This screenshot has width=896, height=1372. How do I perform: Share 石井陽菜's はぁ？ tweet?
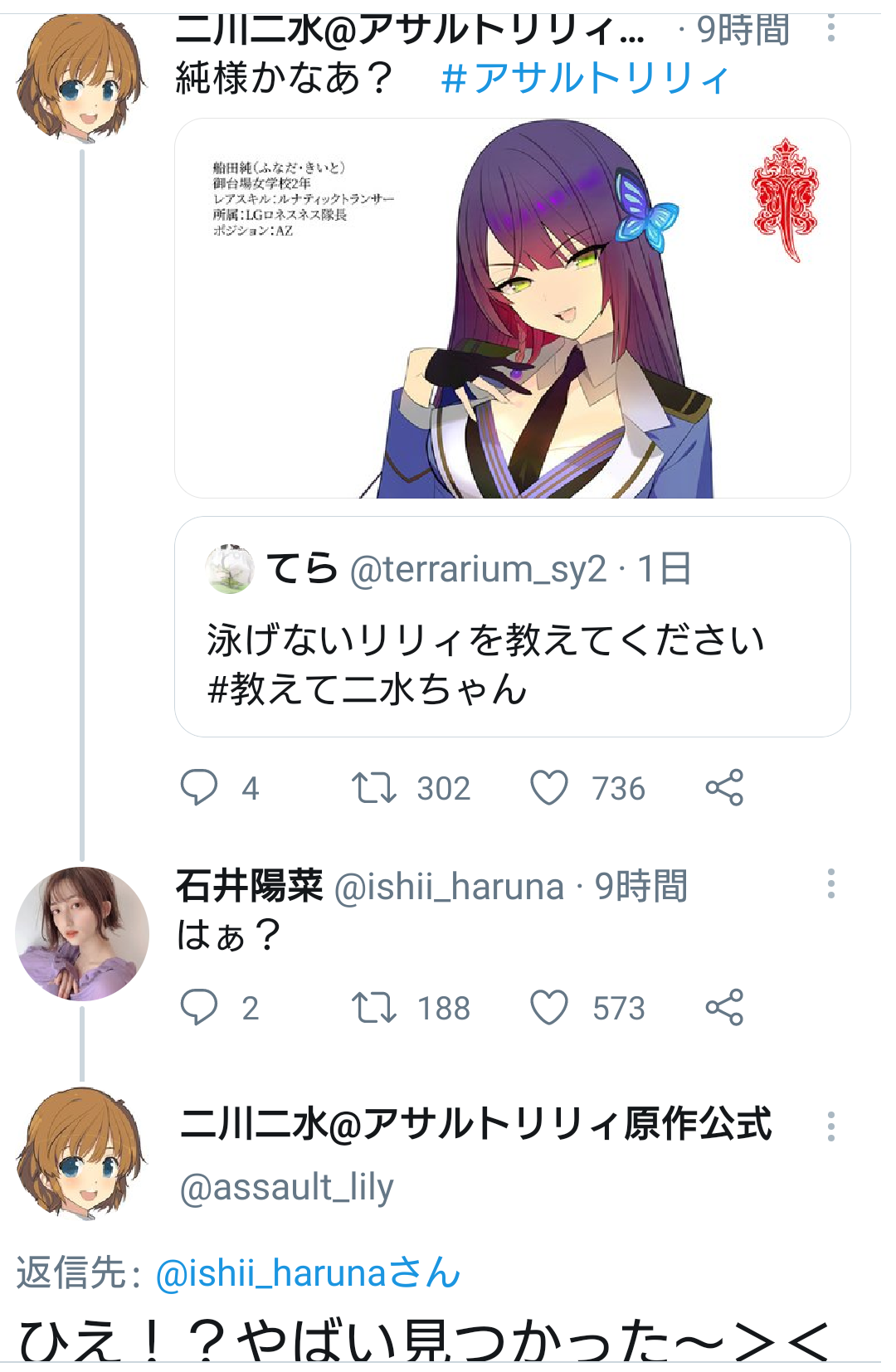724,1007
